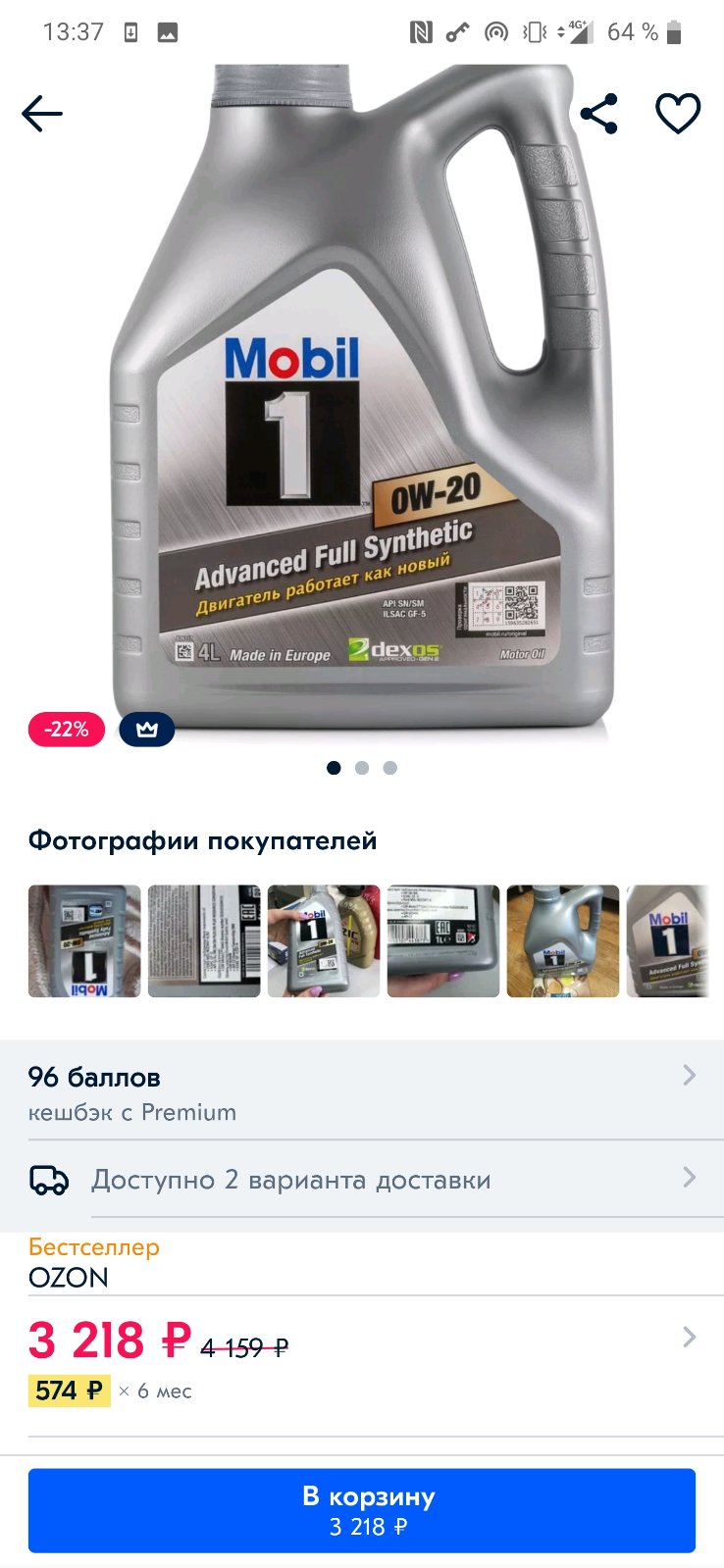Open the 96 баллов Premium cashback row
Viewport: 724px width, 1568px height.
click(362, 1092)
